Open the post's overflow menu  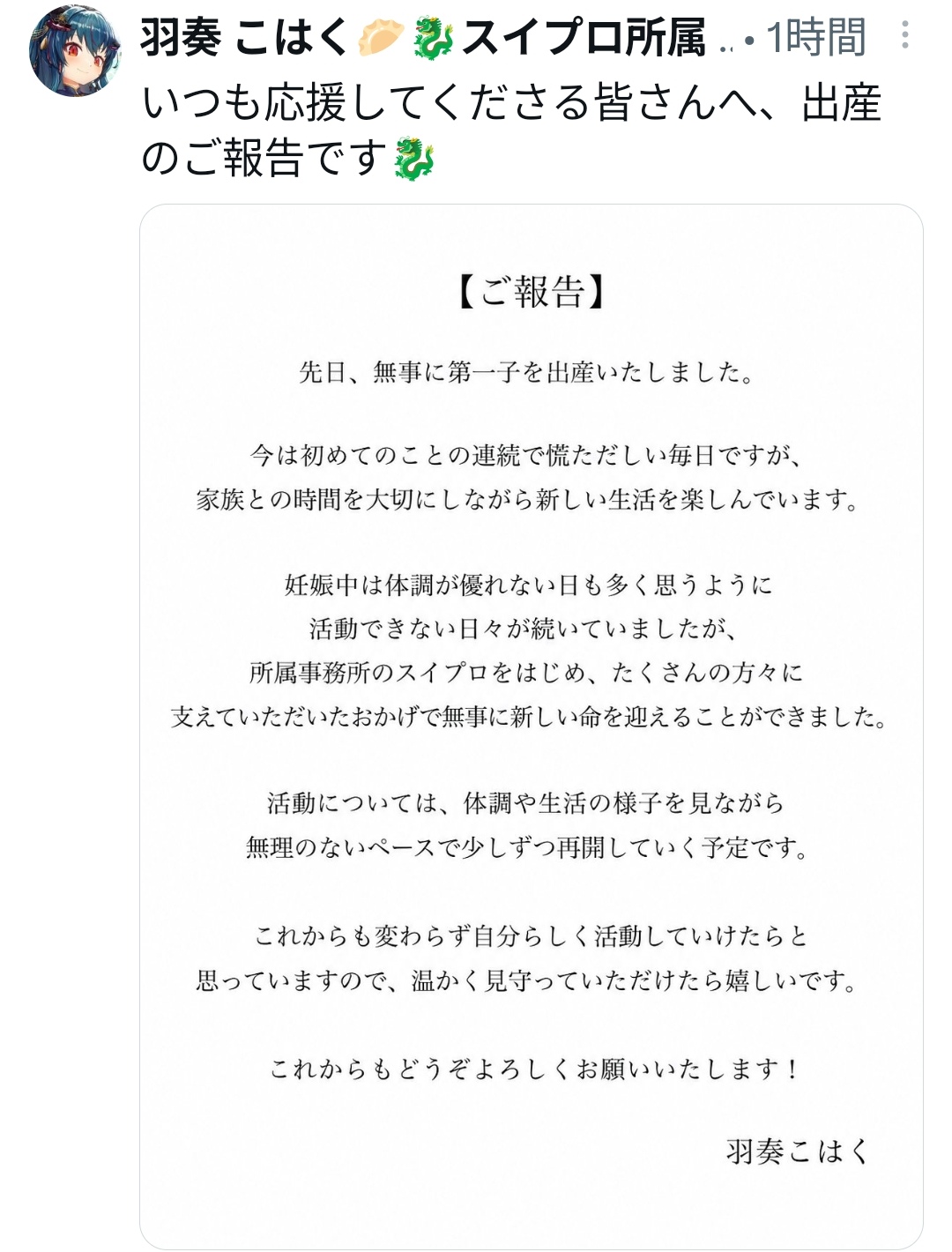pyautogui.click(x=905, y=35)
